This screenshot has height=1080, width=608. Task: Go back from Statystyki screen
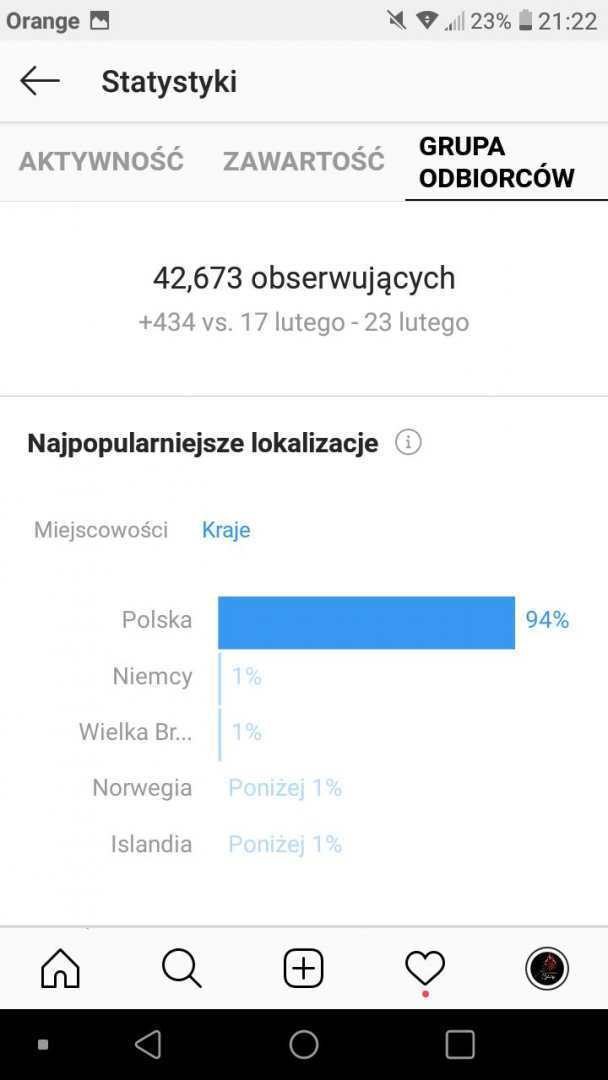click(x=40, y=81)
